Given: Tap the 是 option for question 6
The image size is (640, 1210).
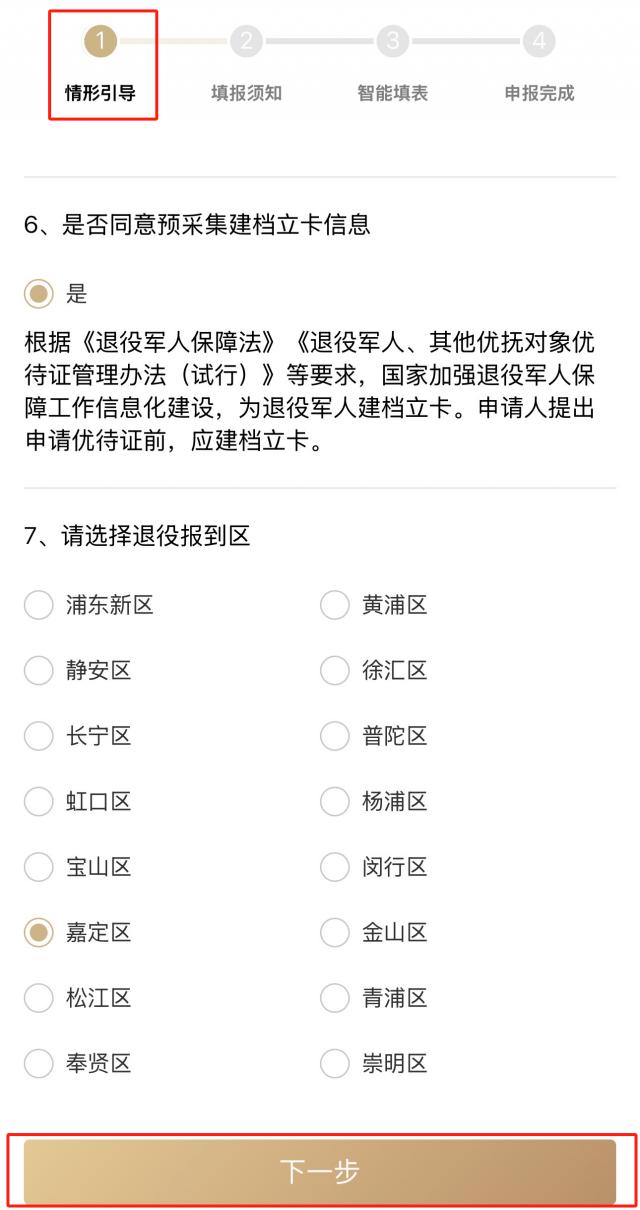Looking at the screenshot, I should point(38,294).
